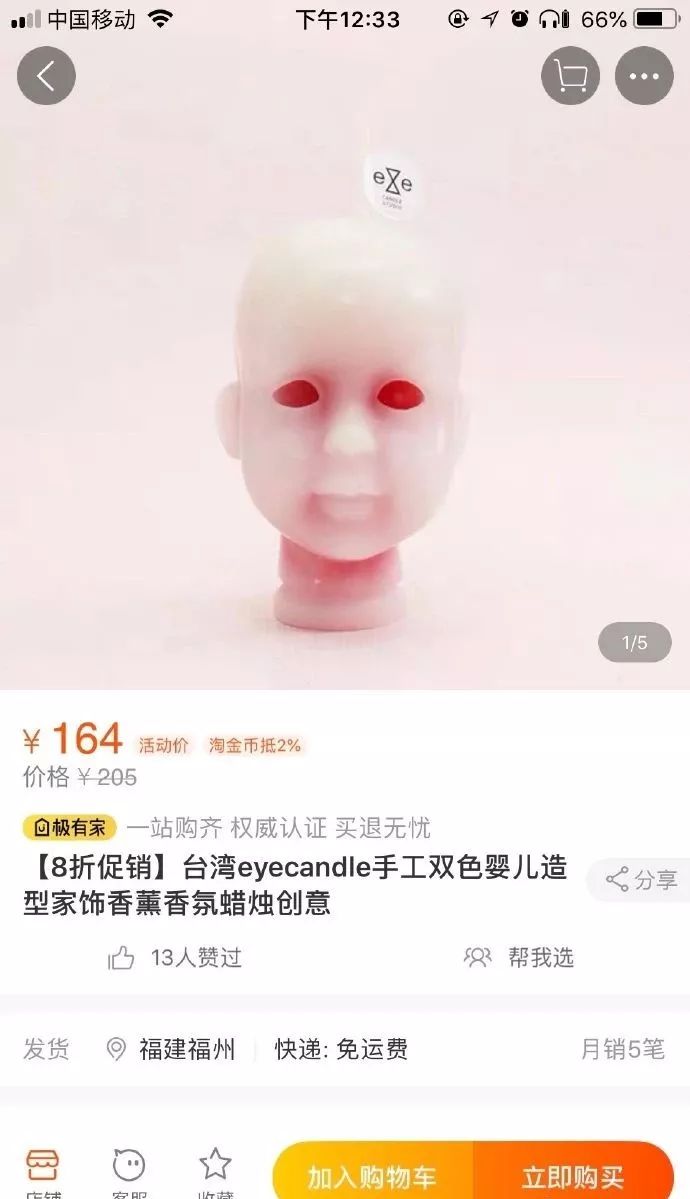
Task: Open the candle product image
Action: pyautogui.click(x=345, y=400)
